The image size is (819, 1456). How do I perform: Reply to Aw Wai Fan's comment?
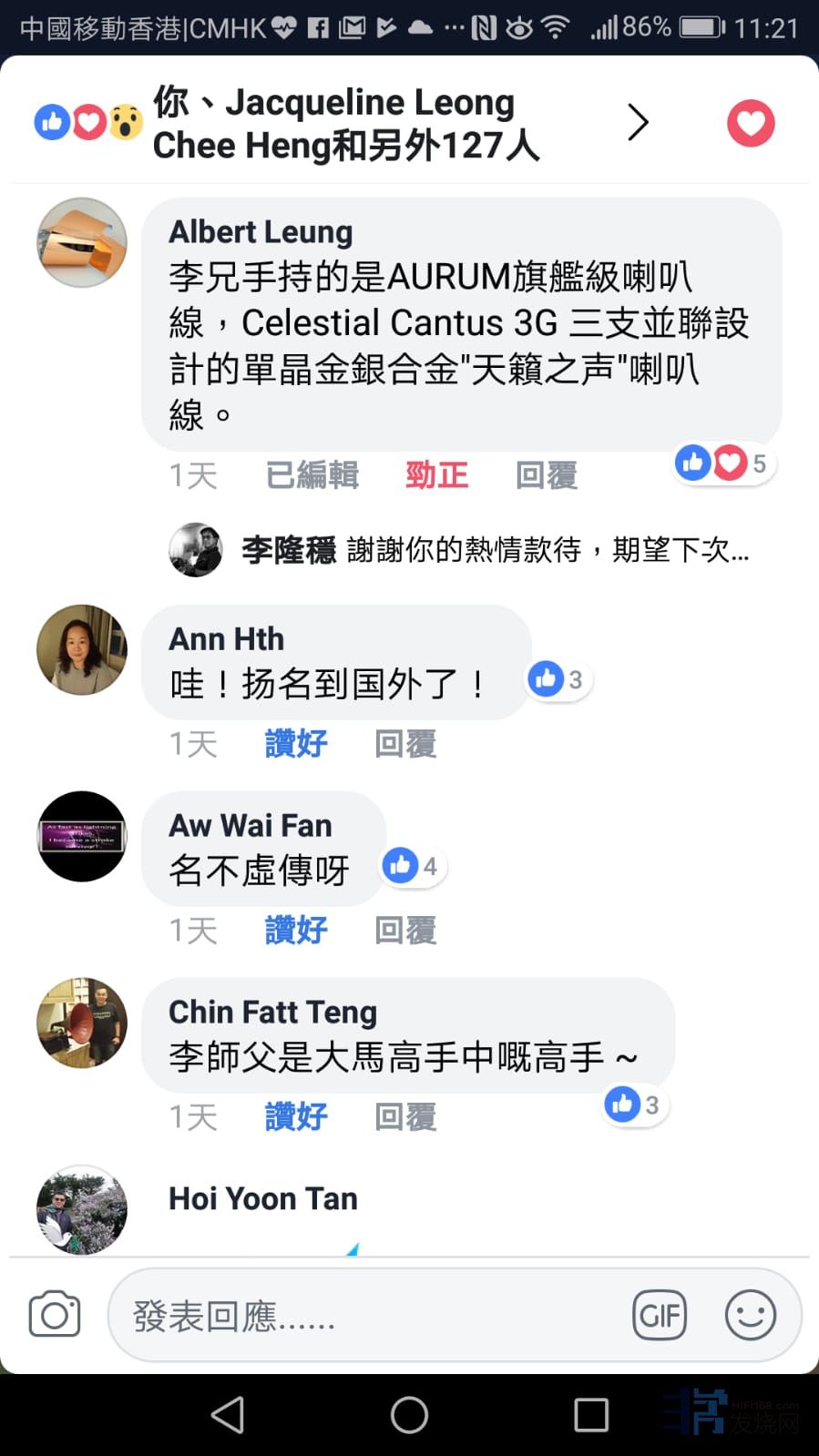(405, 931)
